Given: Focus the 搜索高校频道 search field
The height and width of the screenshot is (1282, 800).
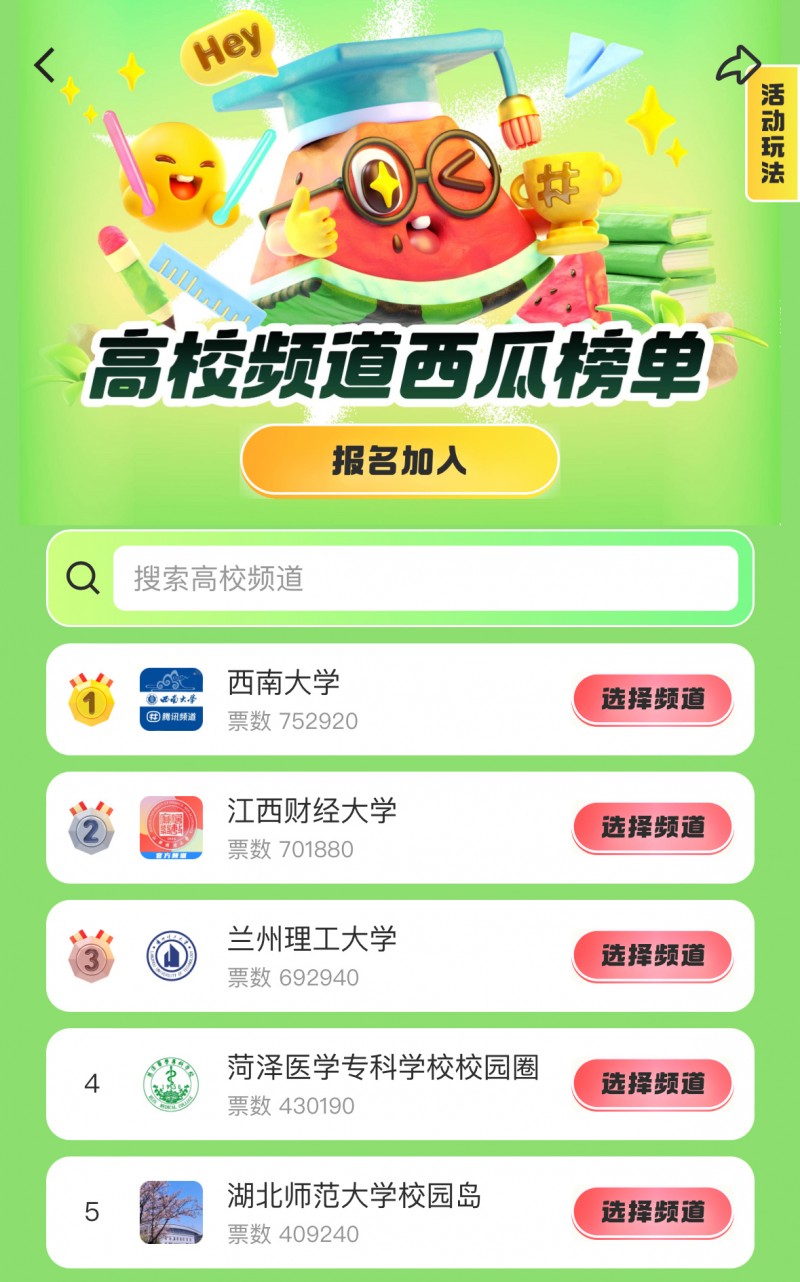Looking at the screenshot, I should click(425, 578).
